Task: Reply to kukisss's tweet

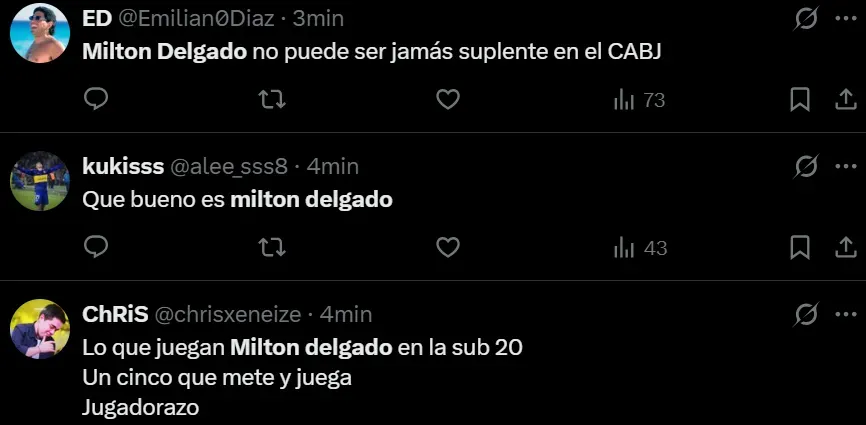Action: [x=96, y=246]
